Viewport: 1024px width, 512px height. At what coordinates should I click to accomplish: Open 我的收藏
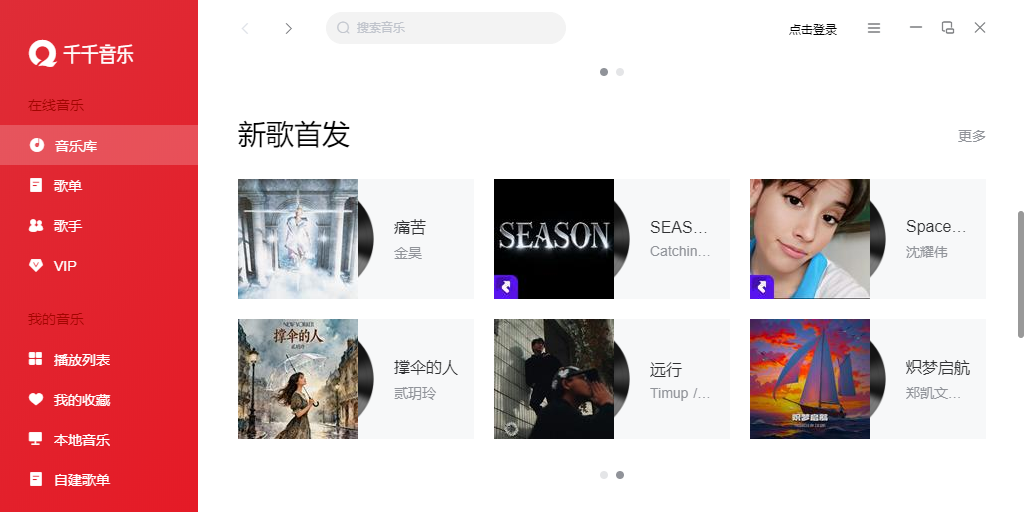81,400
